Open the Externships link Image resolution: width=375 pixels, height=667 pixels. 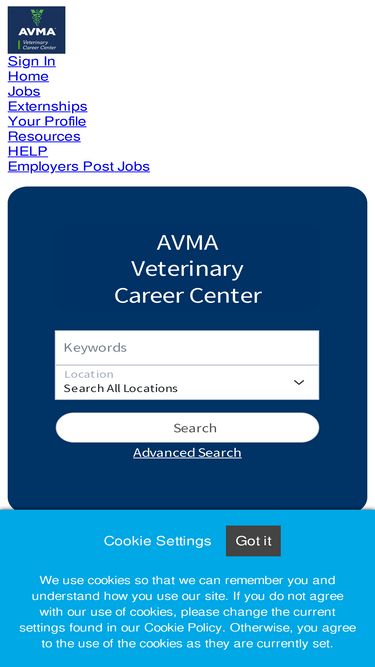point(47,106)
